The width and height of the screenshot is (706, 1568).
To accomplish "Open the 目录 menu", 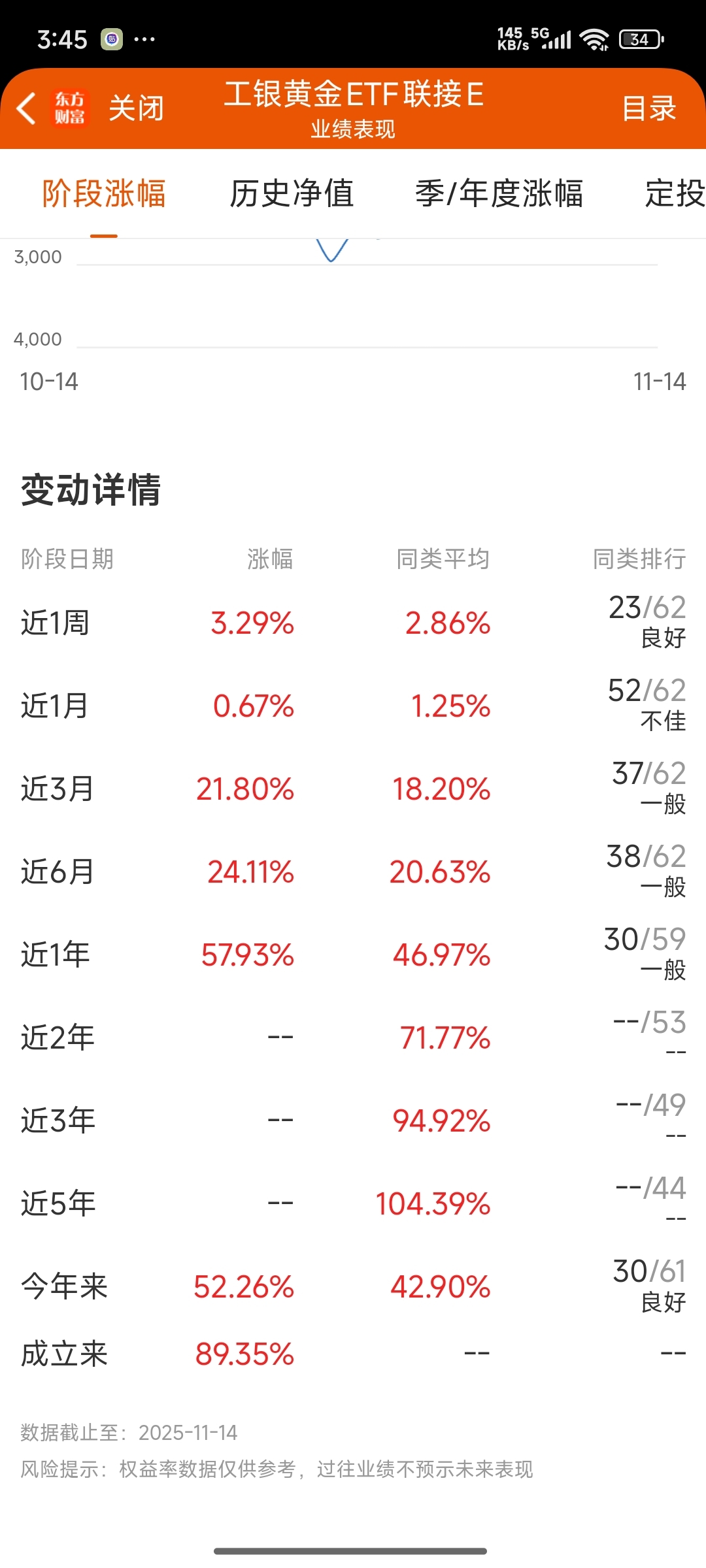I will (650, 108).
